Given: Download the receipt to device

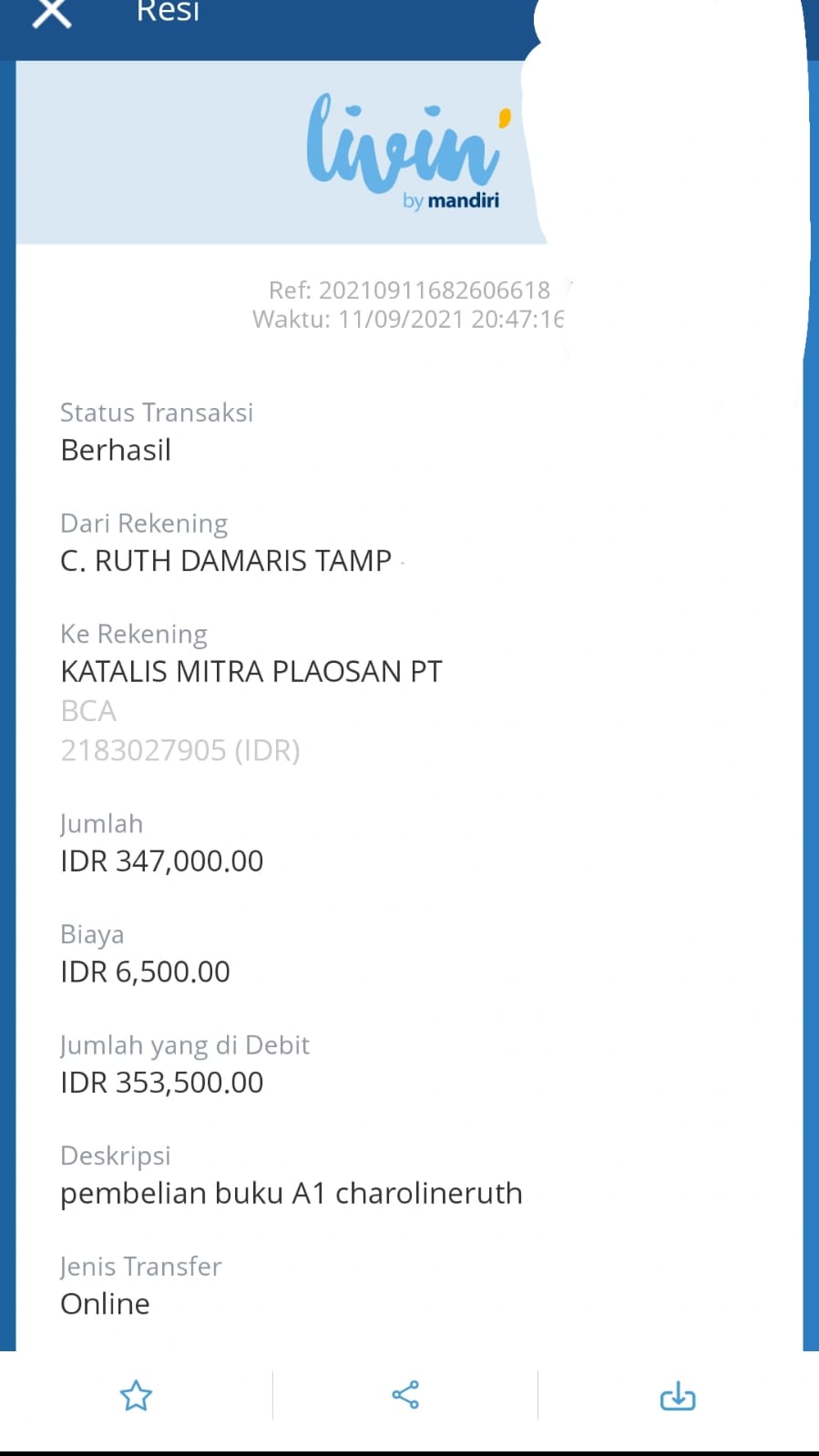Looking at the screenshot, I should (x=678, y=1395).
